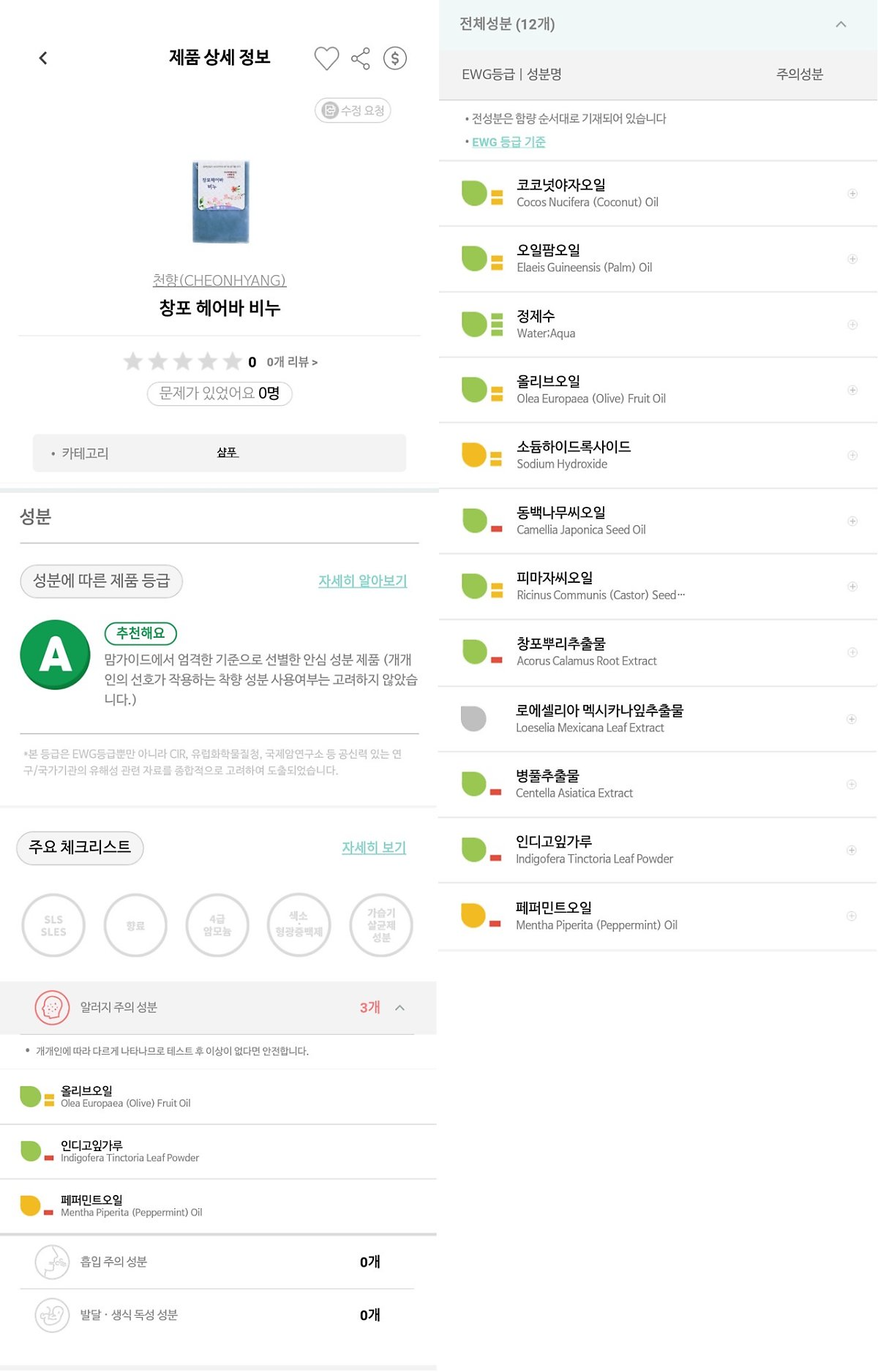Screen dimensions: 878x1372
Task: Expand the 코코넛야자오일 ingredient details
Action: tap(852, 194)
